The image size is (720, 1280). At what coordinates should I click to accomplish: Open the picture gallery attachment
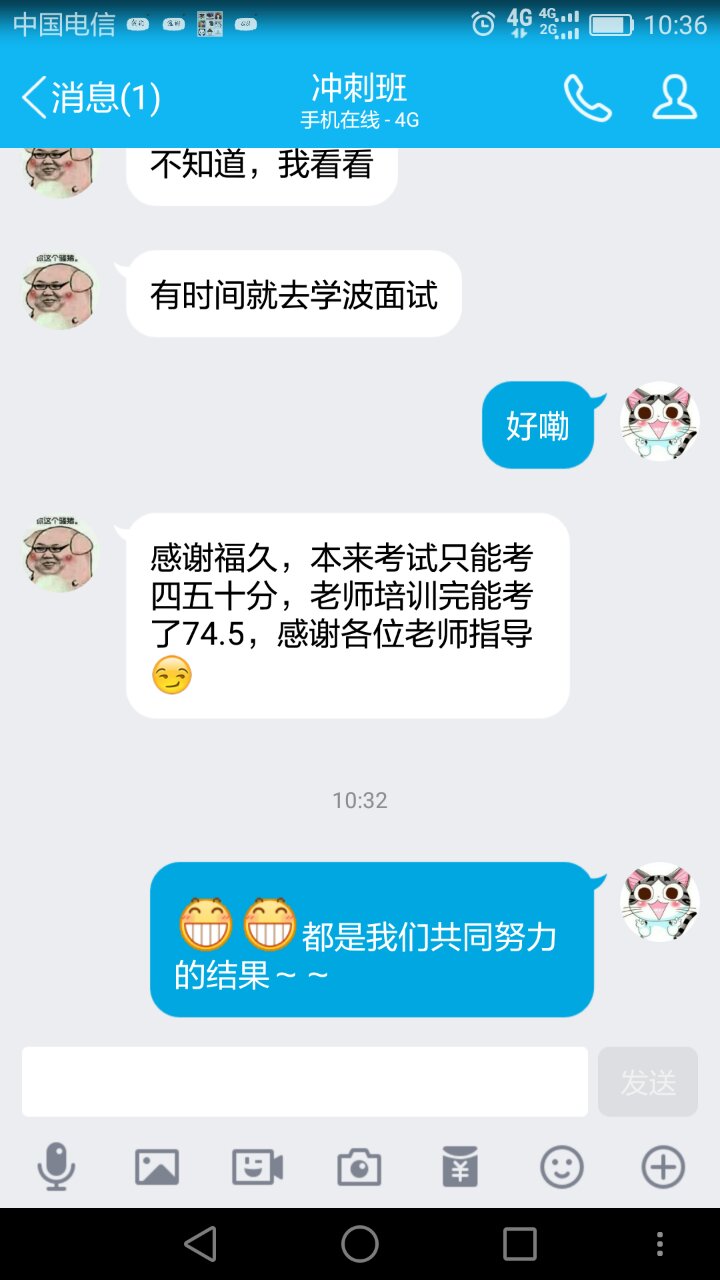click(157, 1167)
